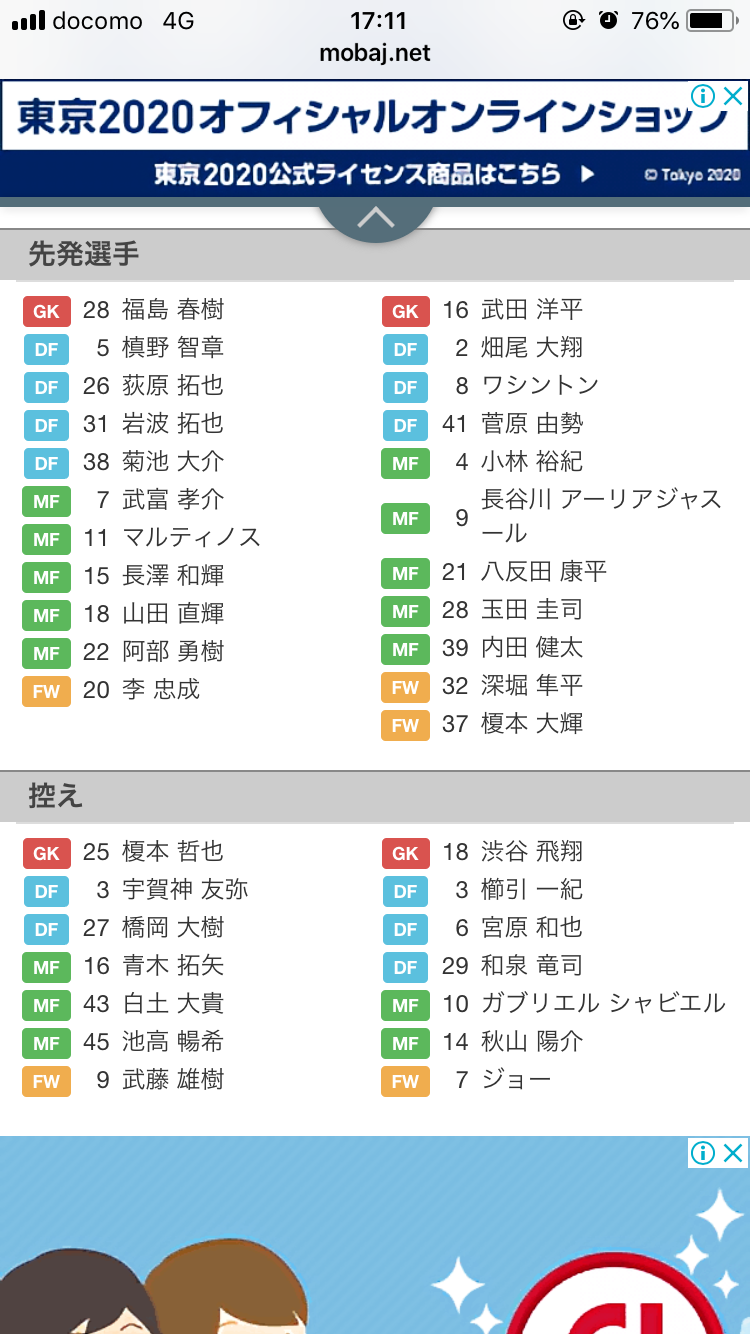Open ad info on the Tokyo 2020 banner

click(703, 96)
